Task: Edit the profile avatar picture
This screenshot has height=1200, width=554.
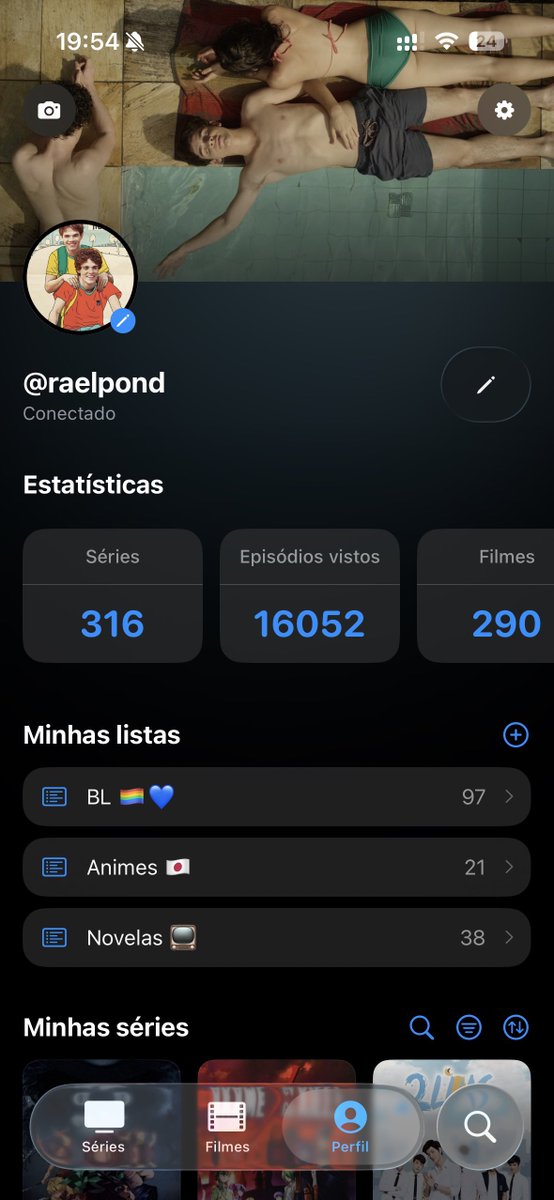Action: [x=122, y=320]
